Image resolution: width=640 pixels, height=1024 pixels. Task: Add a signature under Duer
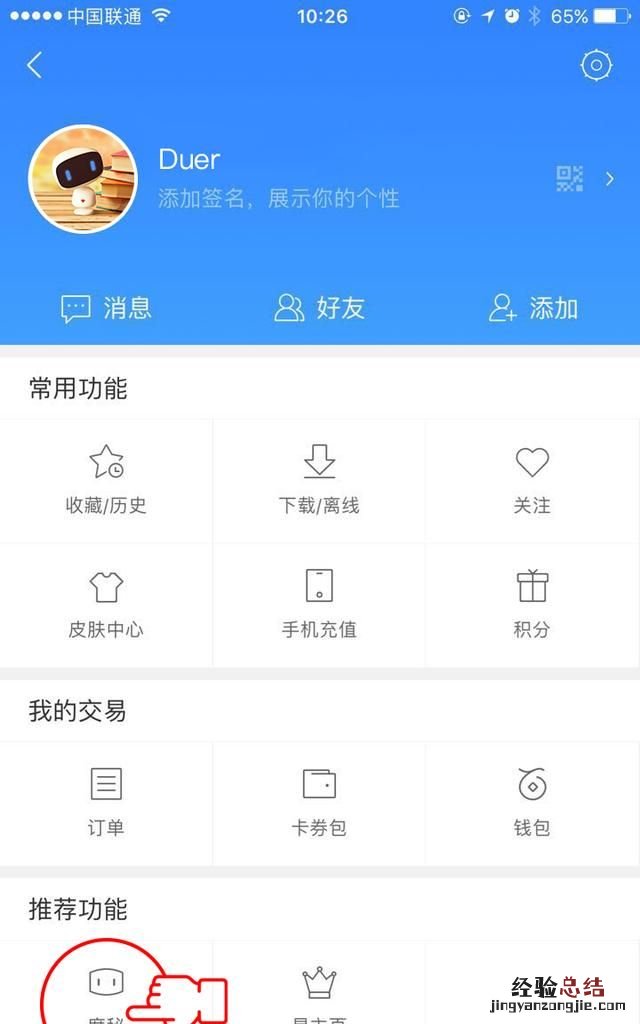point(278,198)
